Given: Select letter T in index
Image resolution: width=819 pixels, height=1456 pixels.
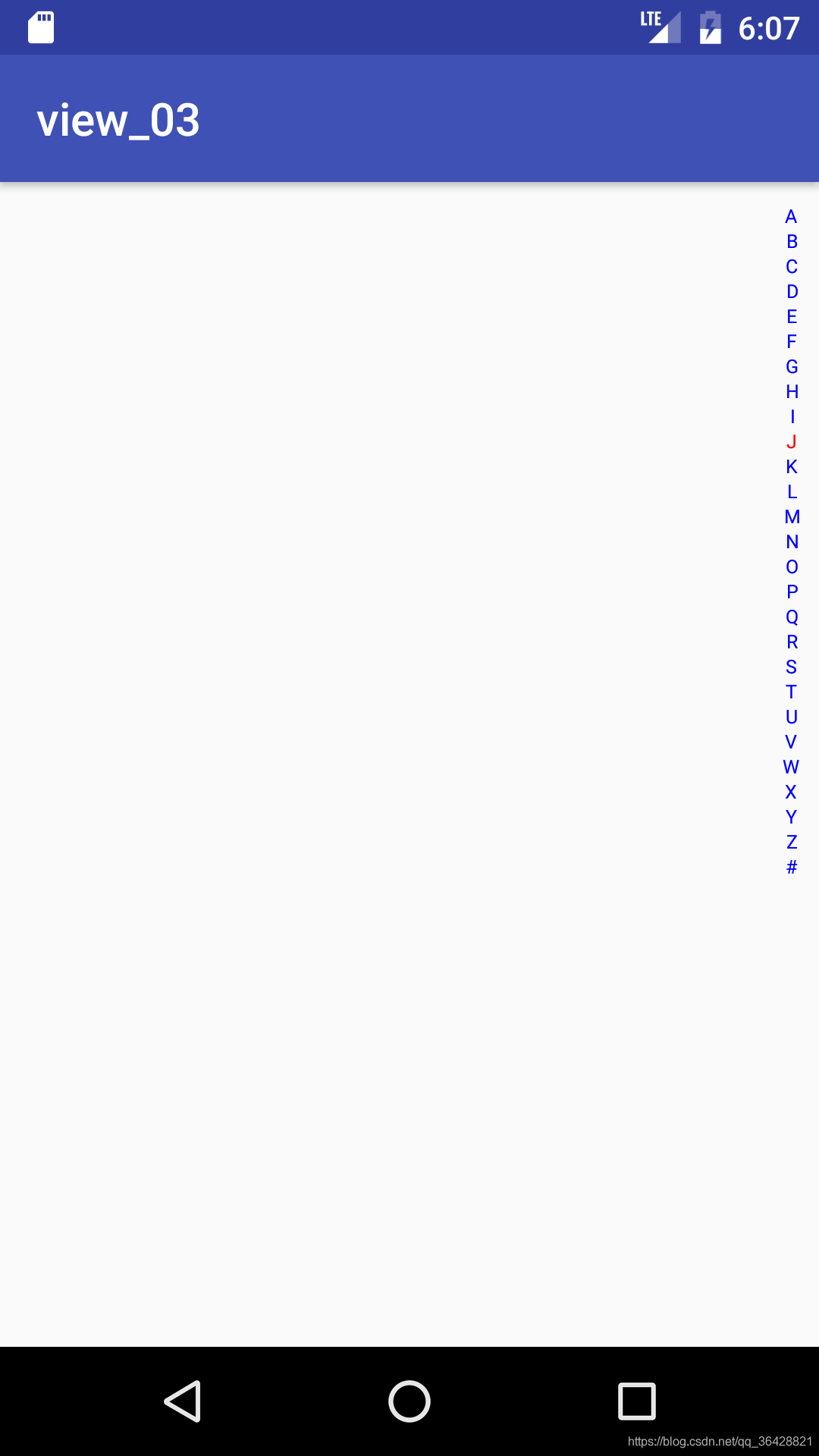Looking at the screenshot, I should [791, 692].
